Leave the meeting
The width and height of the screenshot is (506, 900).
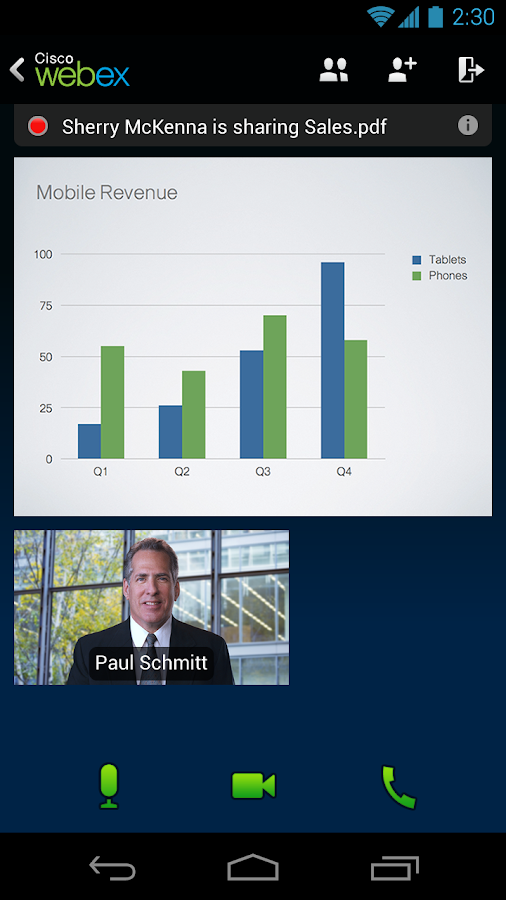(471, 70)
